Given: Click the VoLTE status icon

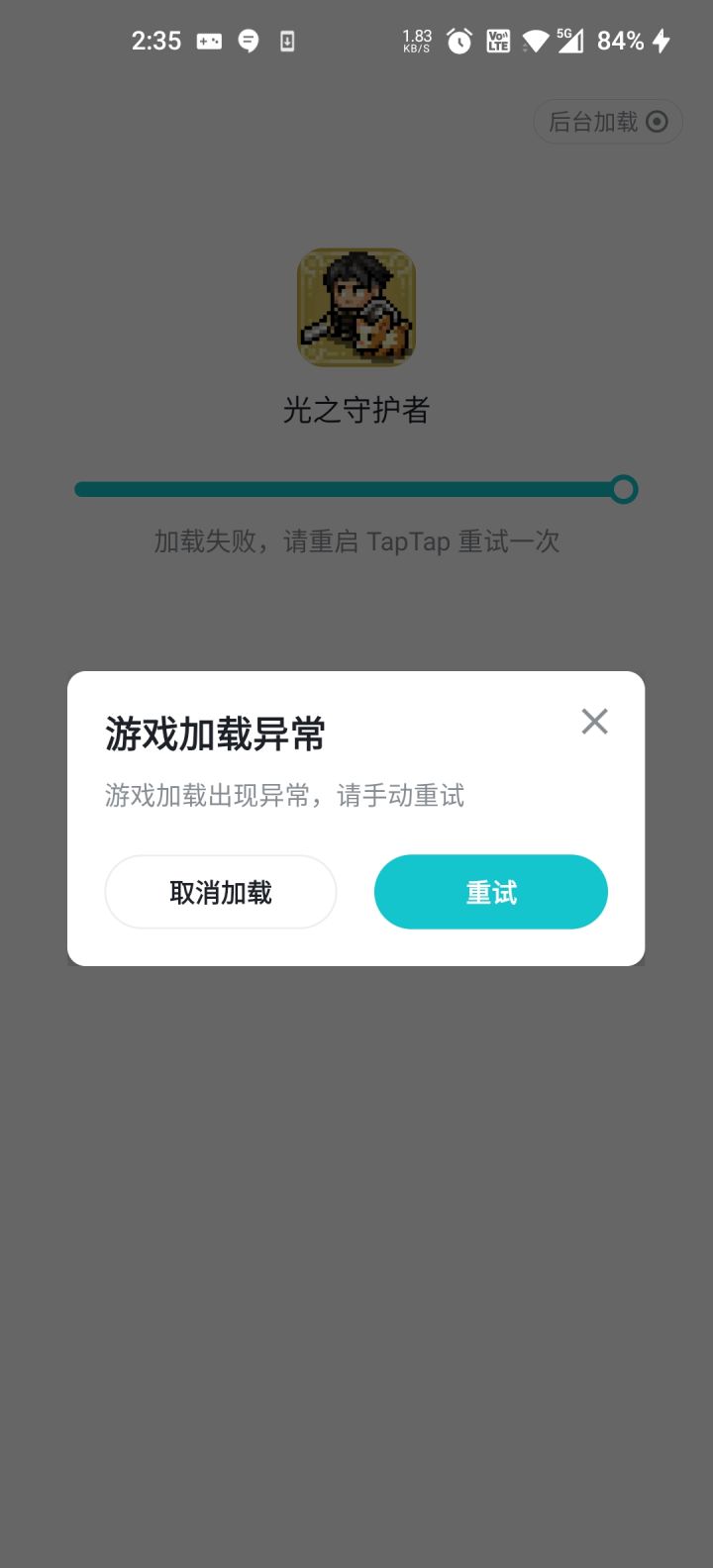Looking at the screenshot, I should pos(496,41).
